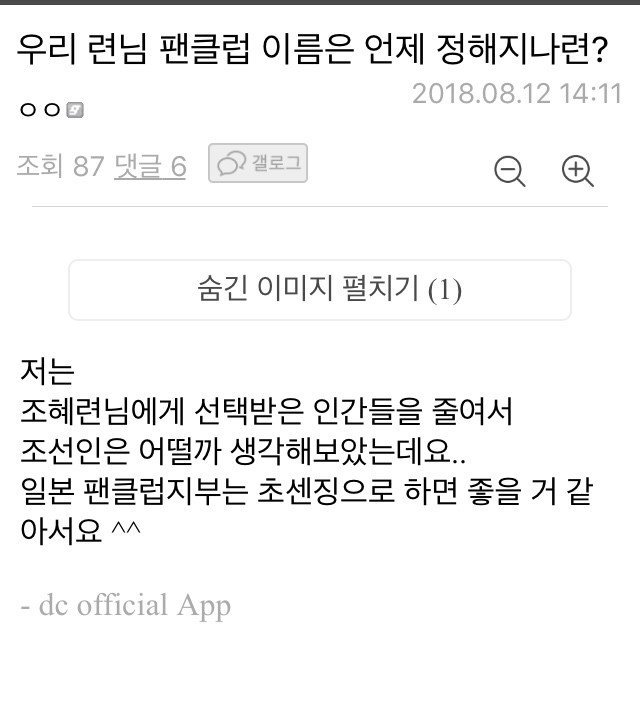Zoom in text with the plus magnifier
Viewport: 640px width, 718px height.
pos(577,170)
